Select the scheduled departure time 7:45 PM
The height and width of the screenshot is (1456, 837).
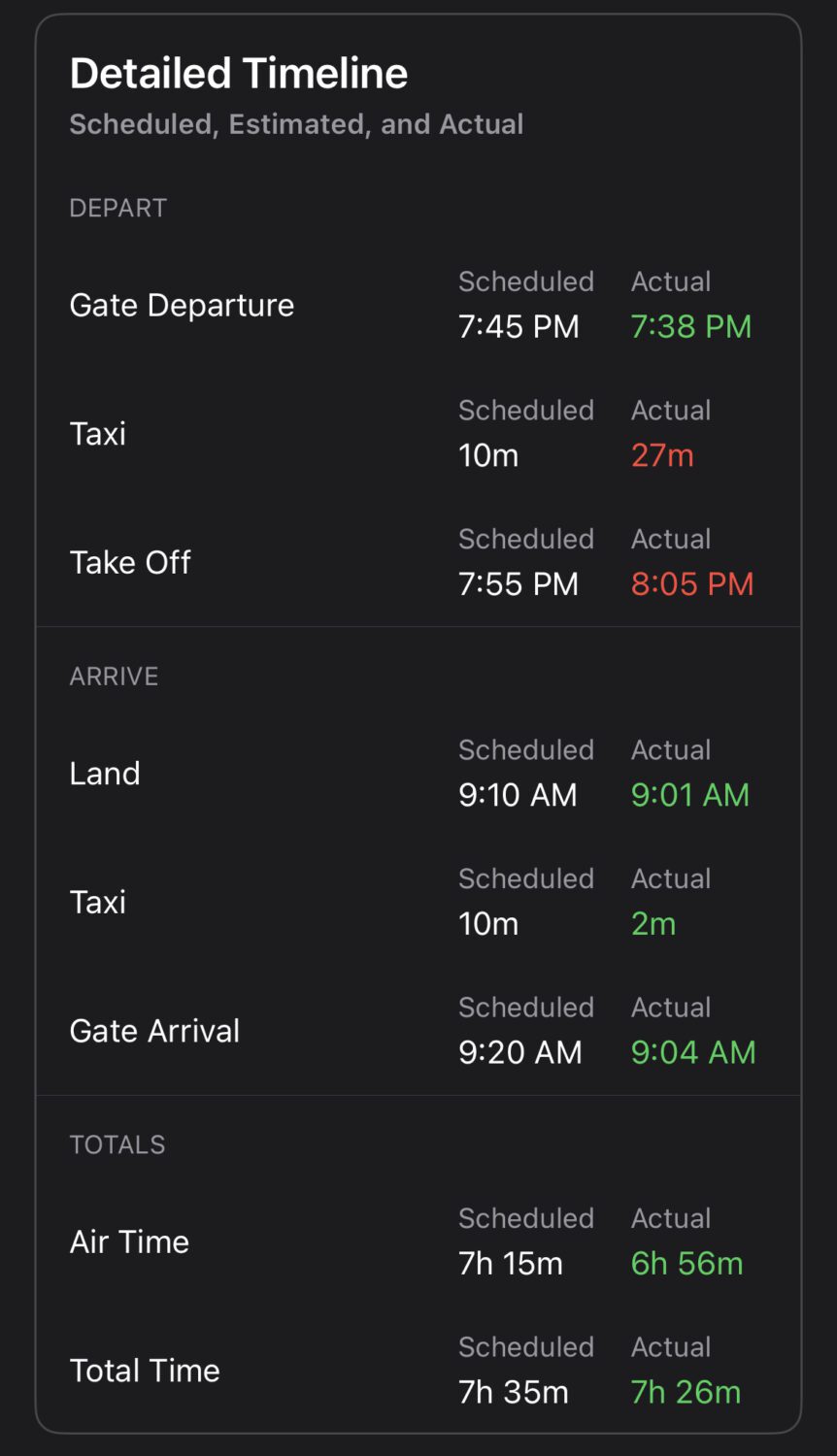point(518,327)
